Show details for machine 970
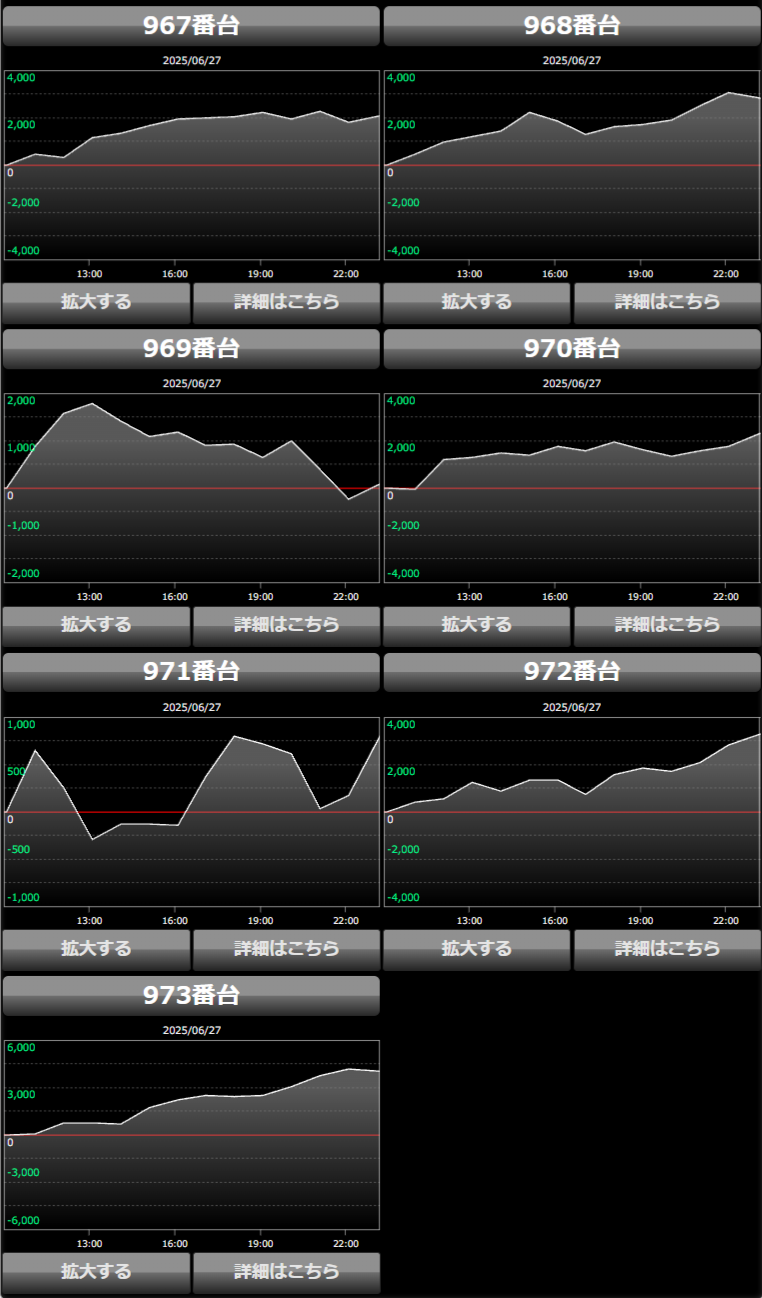This screenshot has width=762, height=1298. click(x=667, y=625)
